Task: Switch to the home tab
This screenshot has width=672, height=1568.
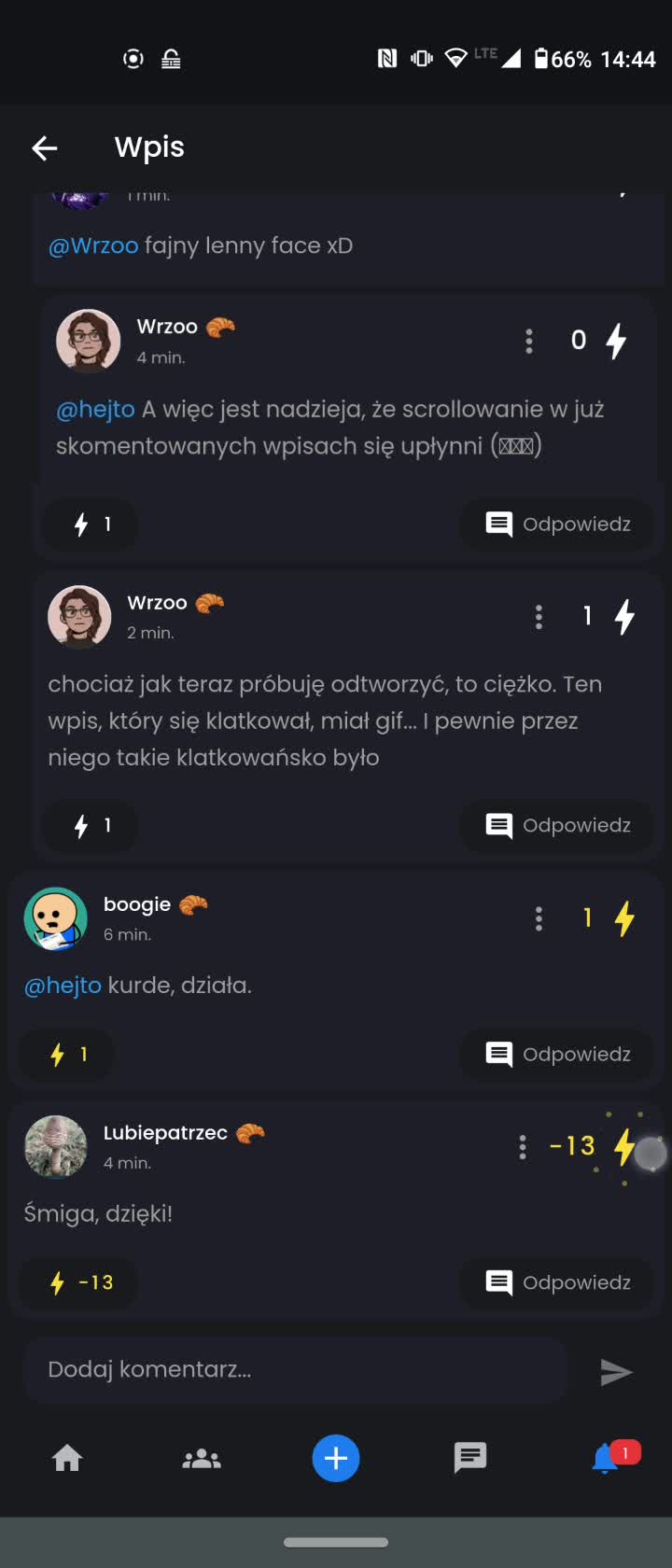Action: tap(67, 1458)
